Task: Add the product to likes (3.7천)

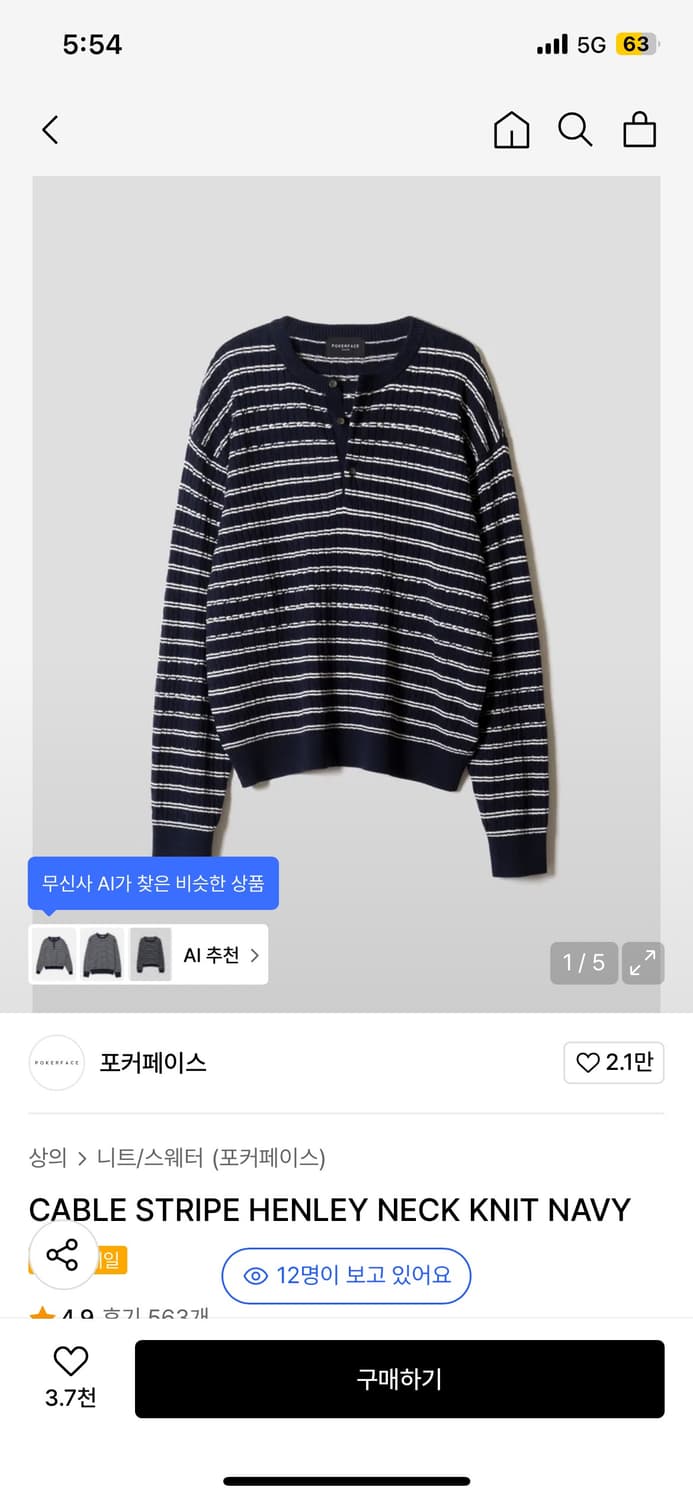Action: click(70, 1377)
